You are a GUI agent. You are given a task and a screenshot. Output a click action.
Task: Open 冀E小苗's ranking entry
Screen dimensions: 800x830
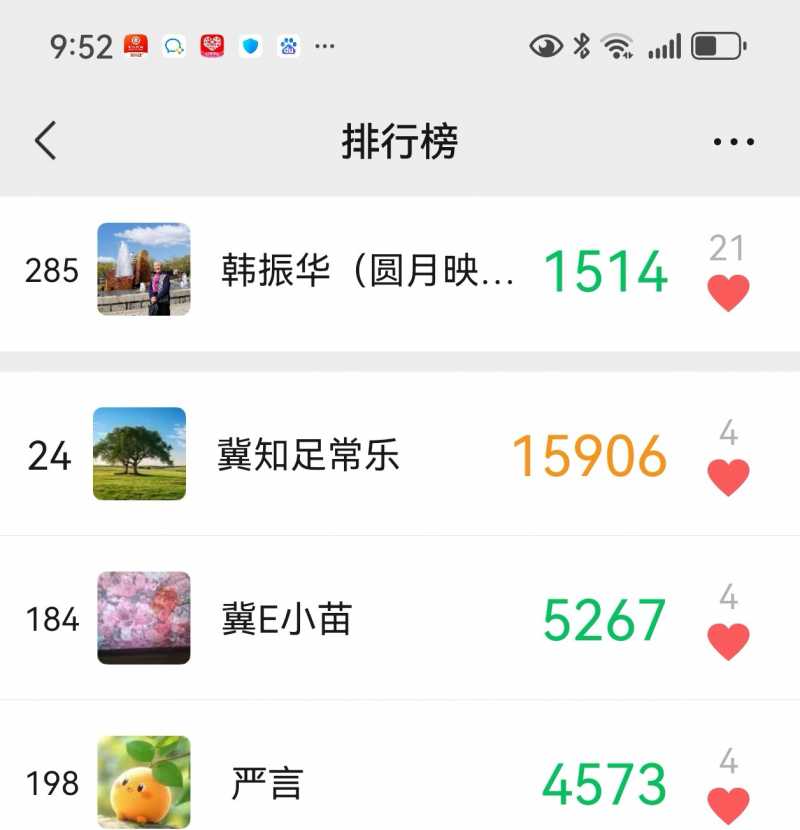coord(287,620)
